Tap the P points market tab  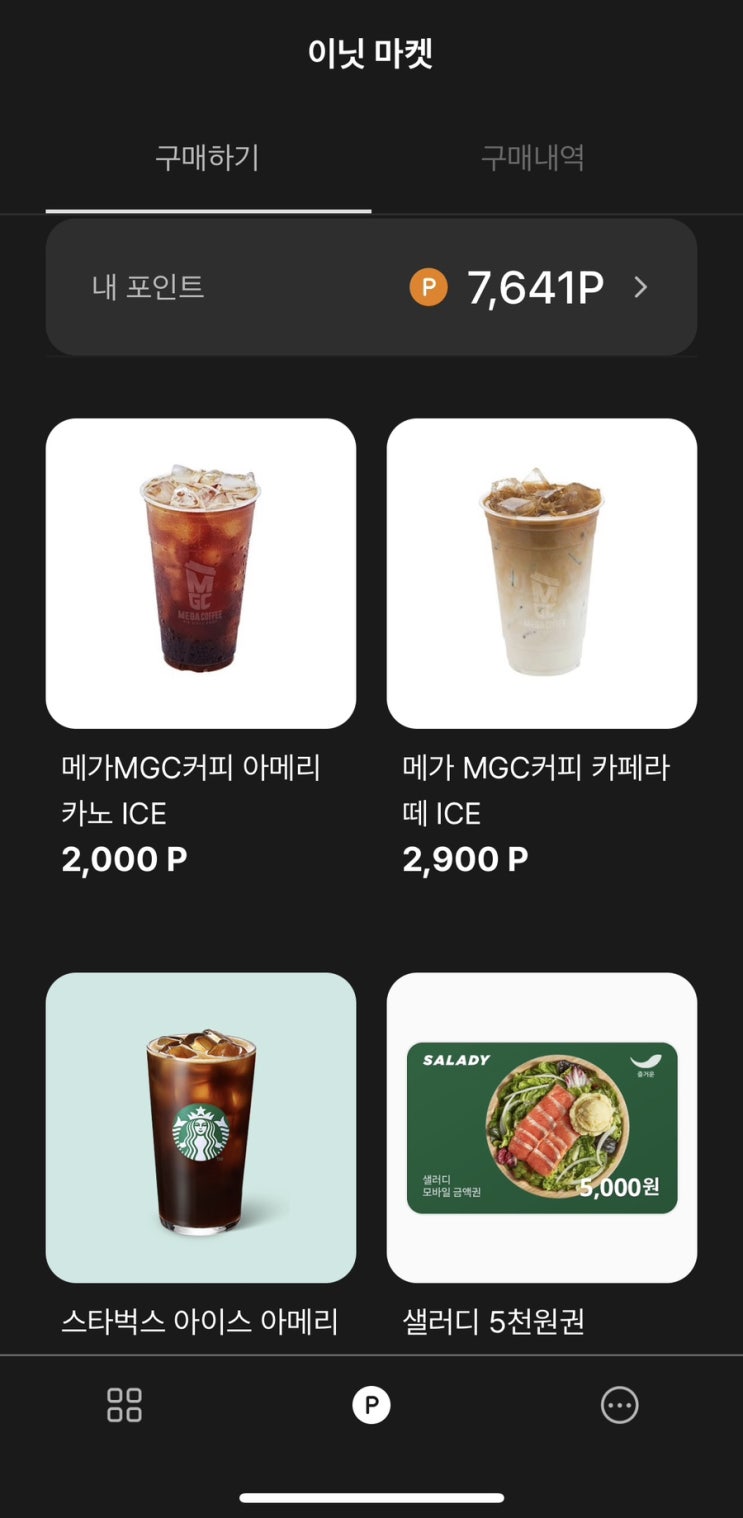(x=371, y=1405)
